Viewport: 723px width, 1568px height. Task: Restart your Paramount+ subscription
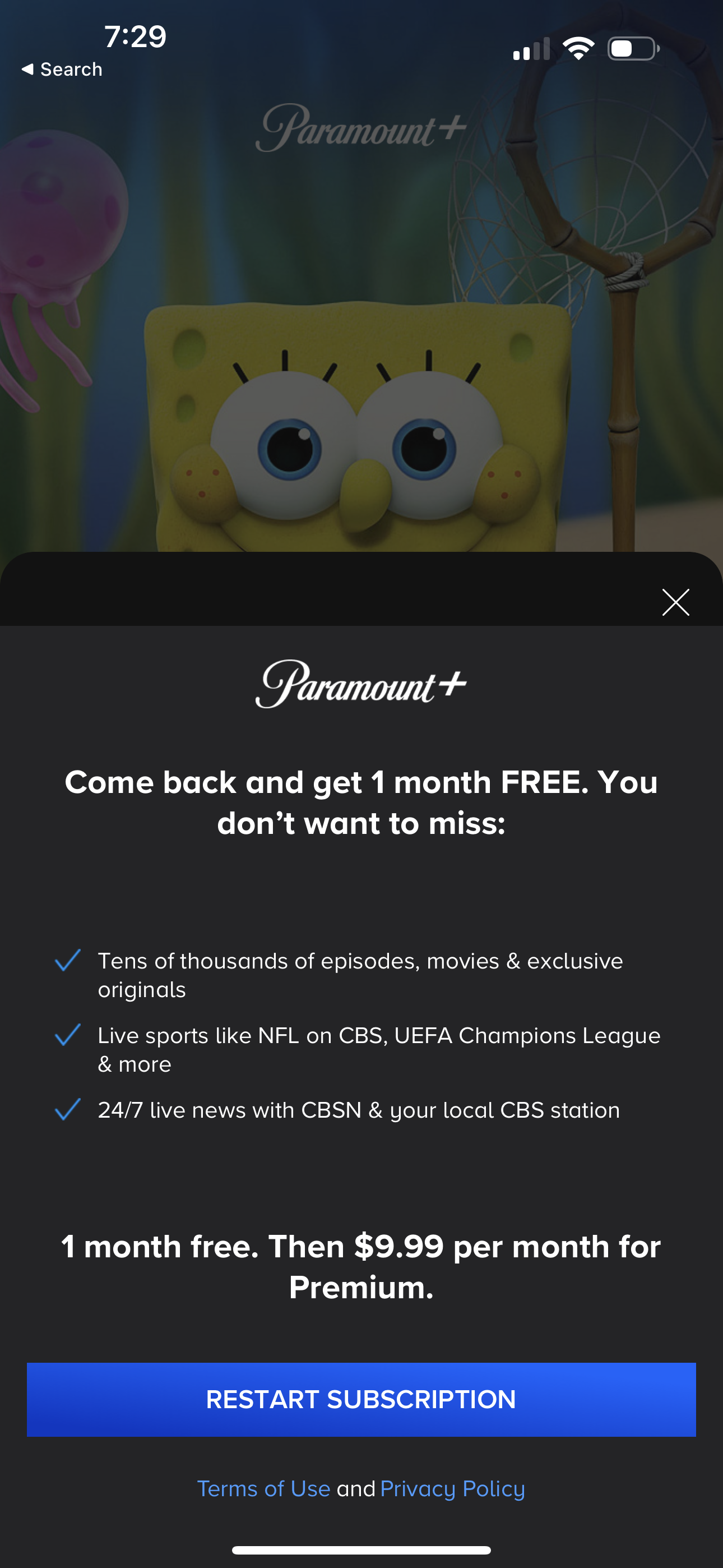click(x=361, y=1399)
